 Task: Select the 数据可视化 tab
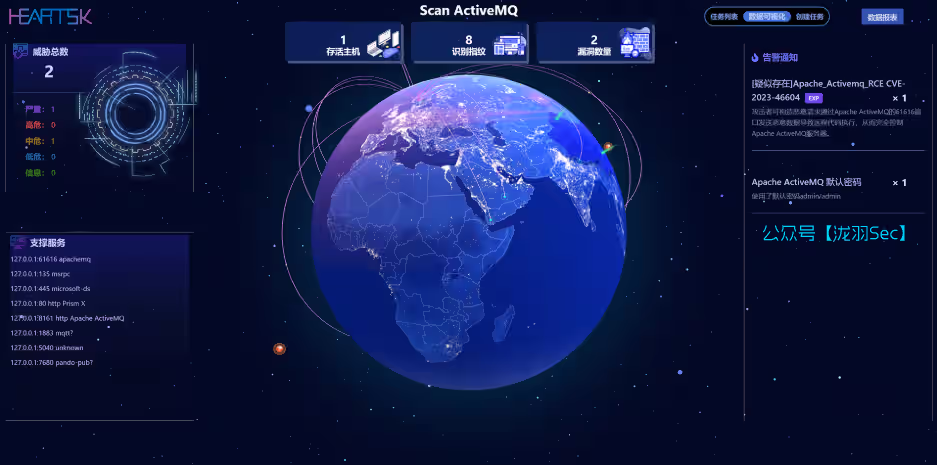click(x=767, y=17)
